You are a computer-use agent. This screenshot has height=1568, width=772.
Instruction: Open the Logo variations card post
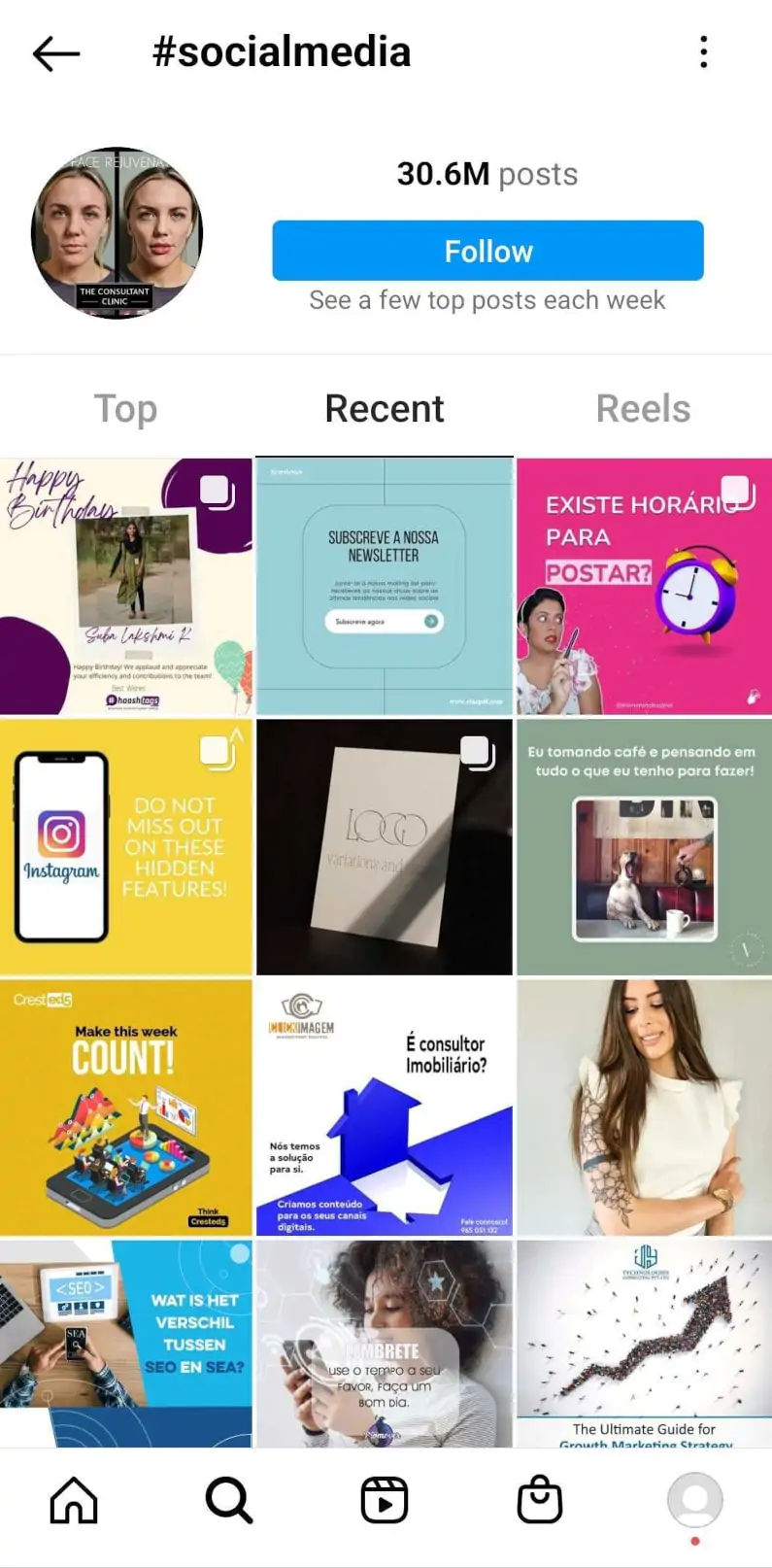point(385,846)
